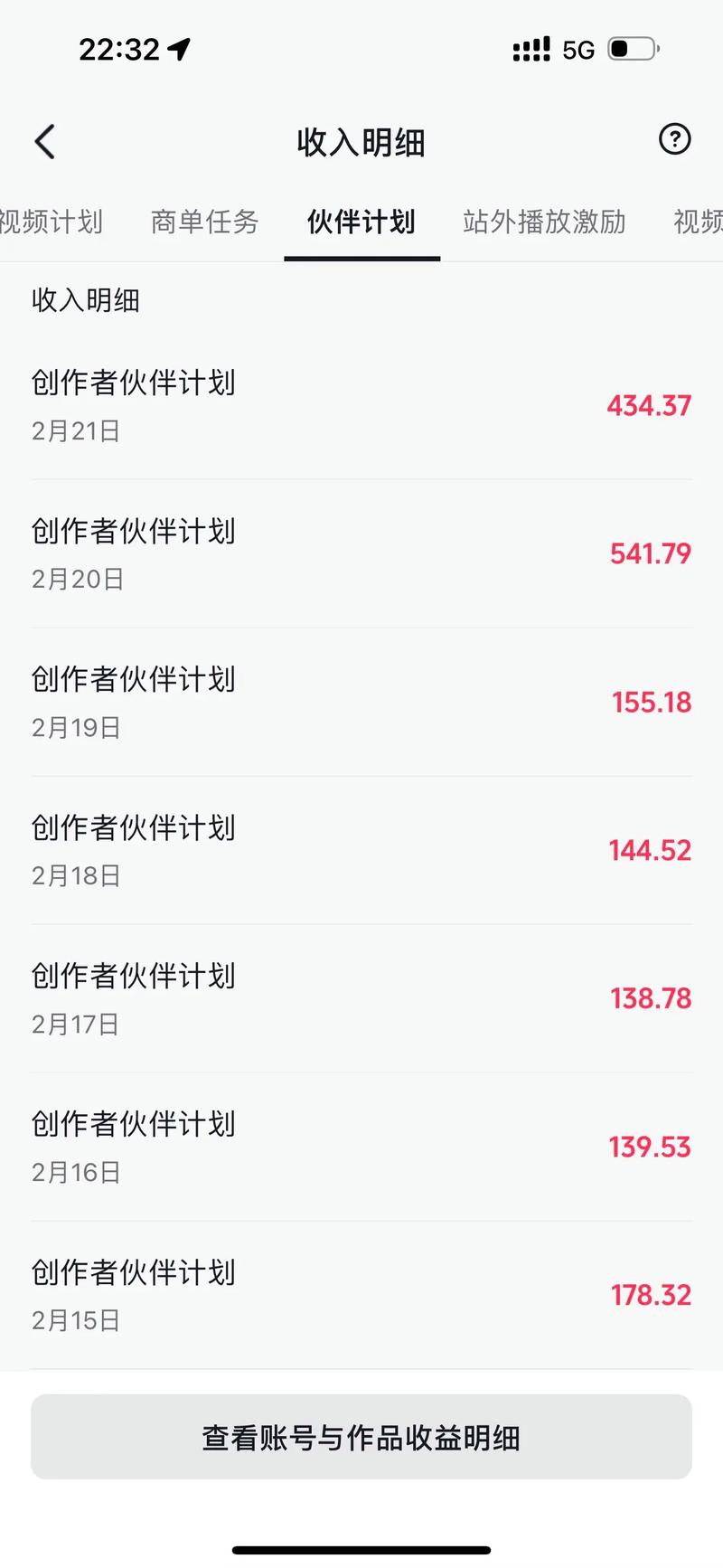The width and height of the screenshot is (723, 1568).
Task: Tap the cellular signal bars icon
Action: [x=533, y=49]
